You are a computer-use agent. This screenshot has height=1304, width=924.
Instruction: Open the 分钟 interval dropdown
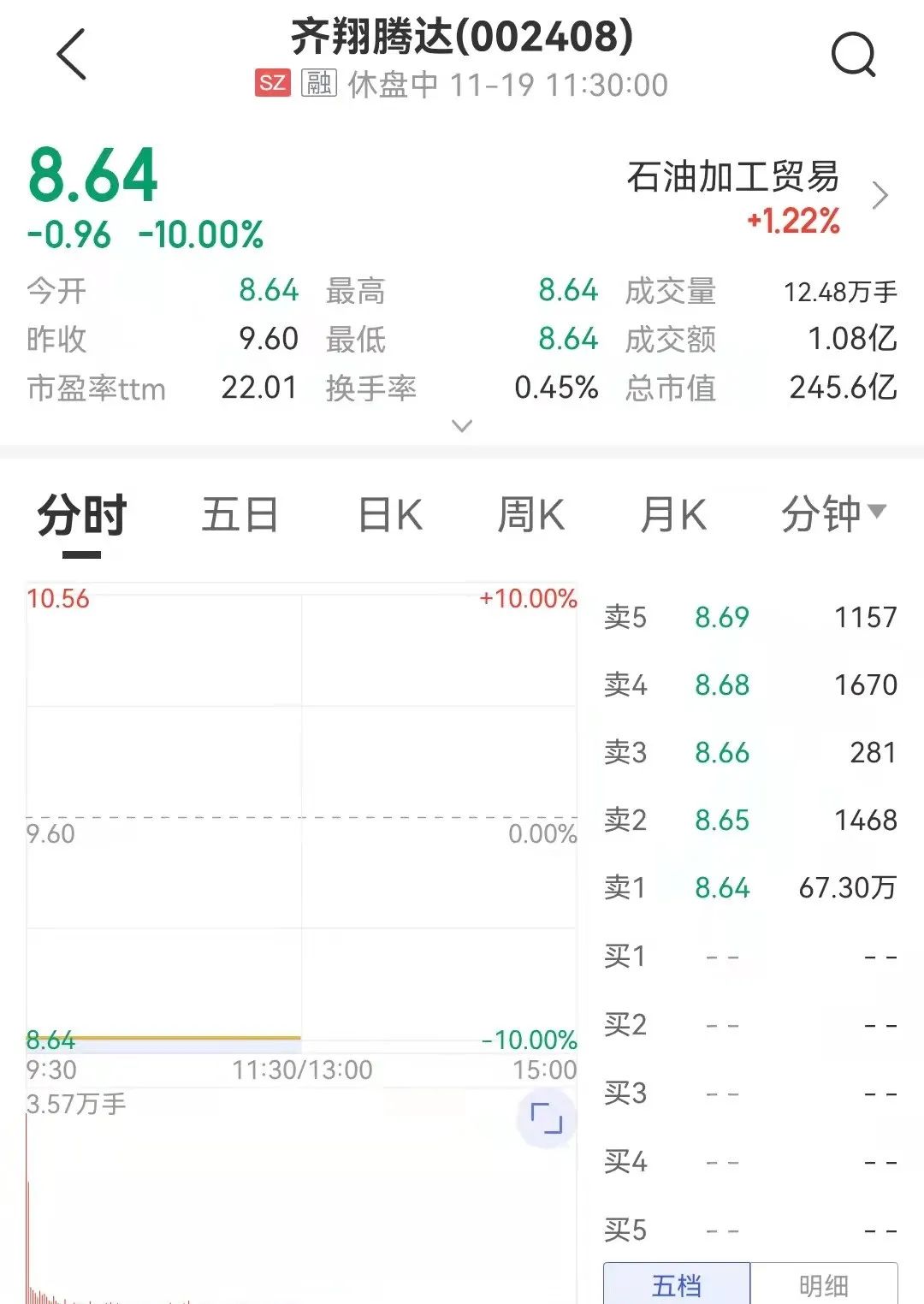[832, 514]
